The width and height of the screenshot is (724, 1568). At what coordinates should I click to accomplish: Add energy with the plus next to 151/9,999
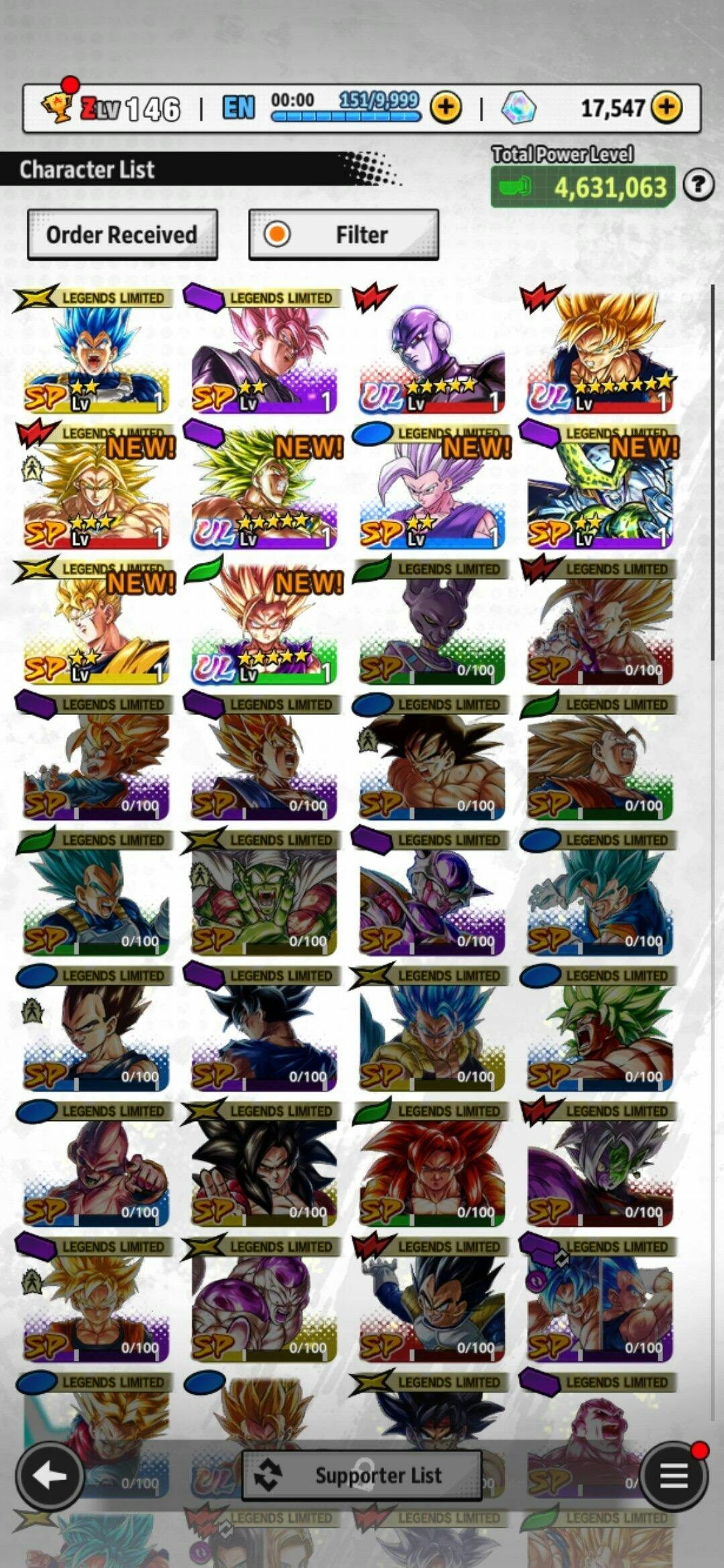click(446, 107)
